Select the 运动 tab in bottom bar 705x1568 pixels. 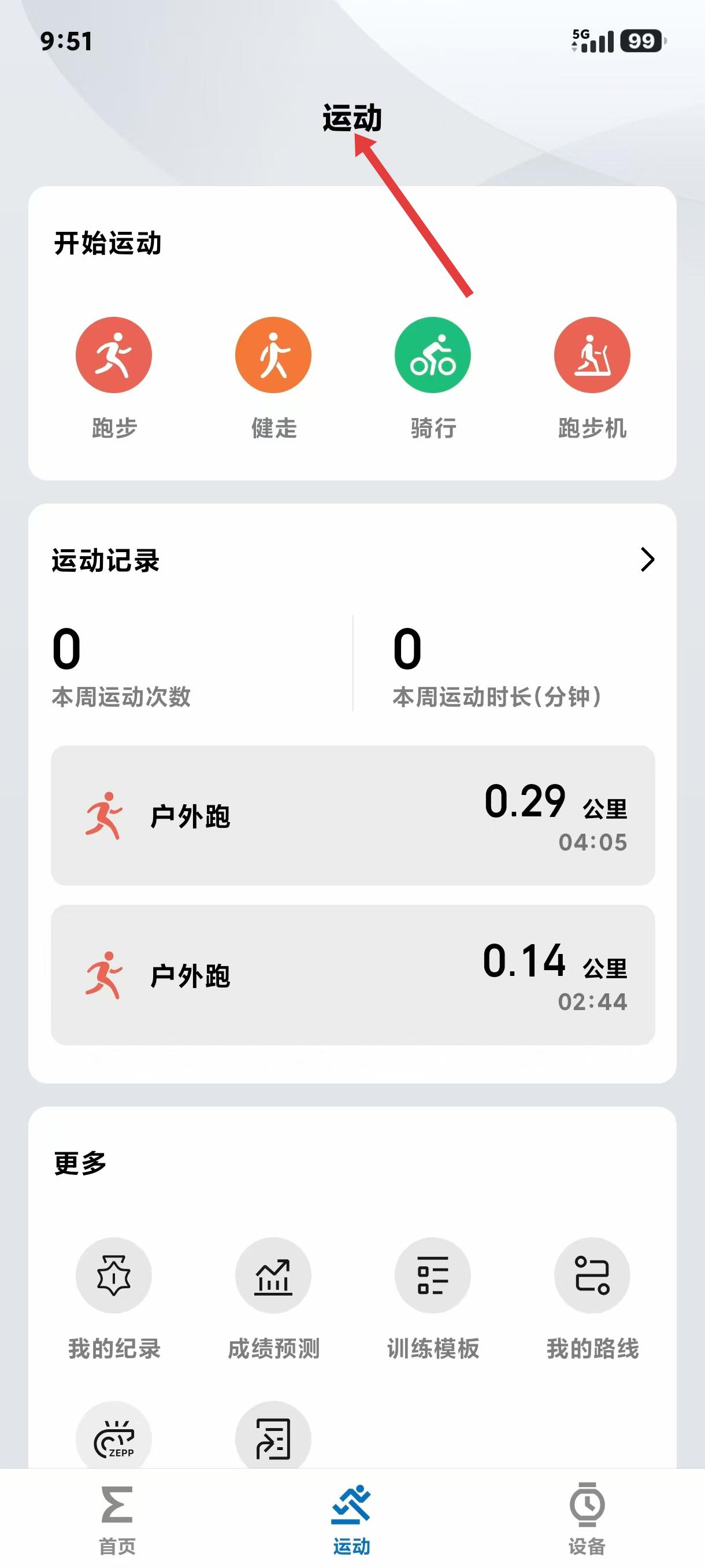(x=351, y=1519)
